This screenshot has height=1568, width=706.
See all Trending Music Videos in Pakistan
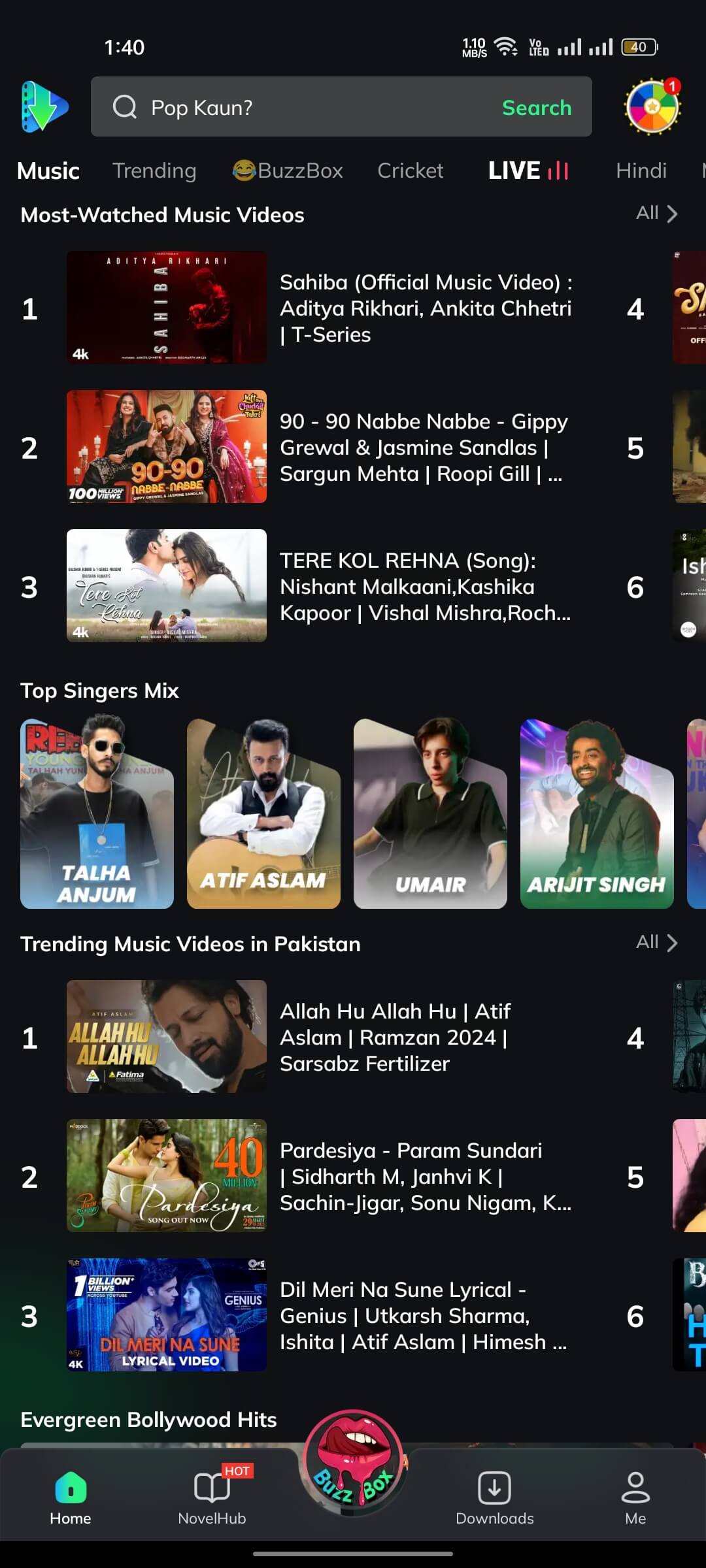coord(657,942)
